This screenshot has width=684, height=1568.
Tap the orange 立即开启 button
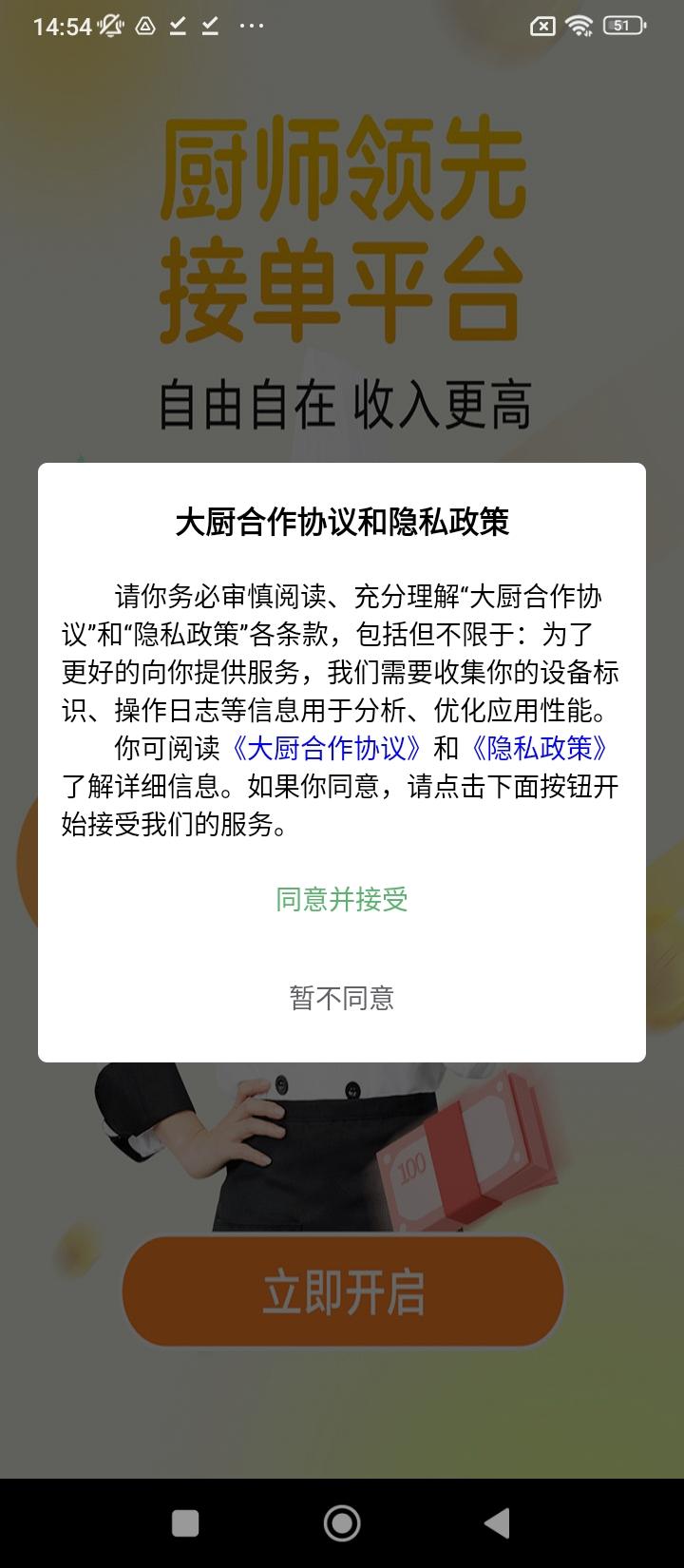[x=340, y=1291]
